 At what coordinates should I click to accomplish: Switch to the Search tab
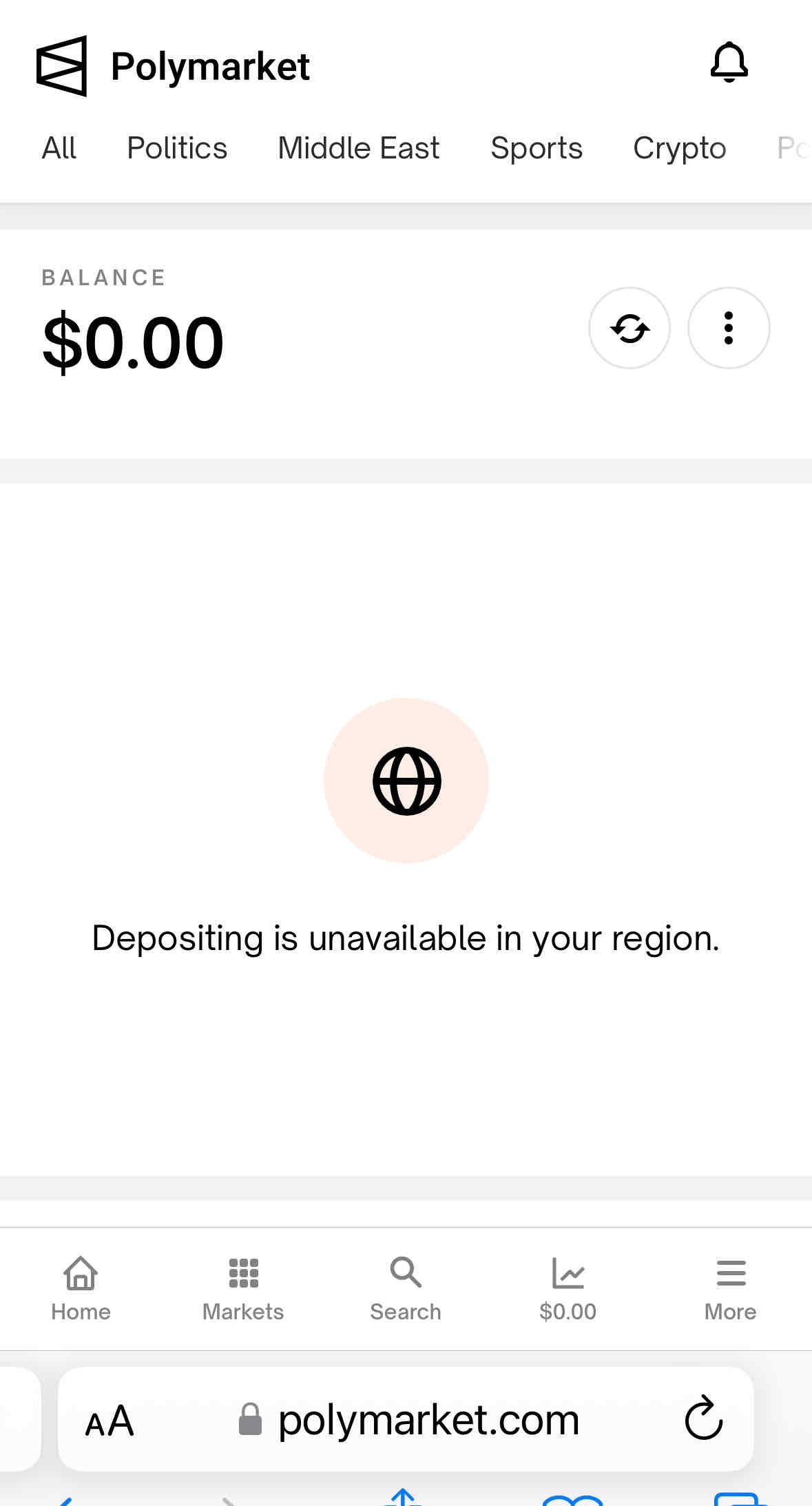point(406,1288)
